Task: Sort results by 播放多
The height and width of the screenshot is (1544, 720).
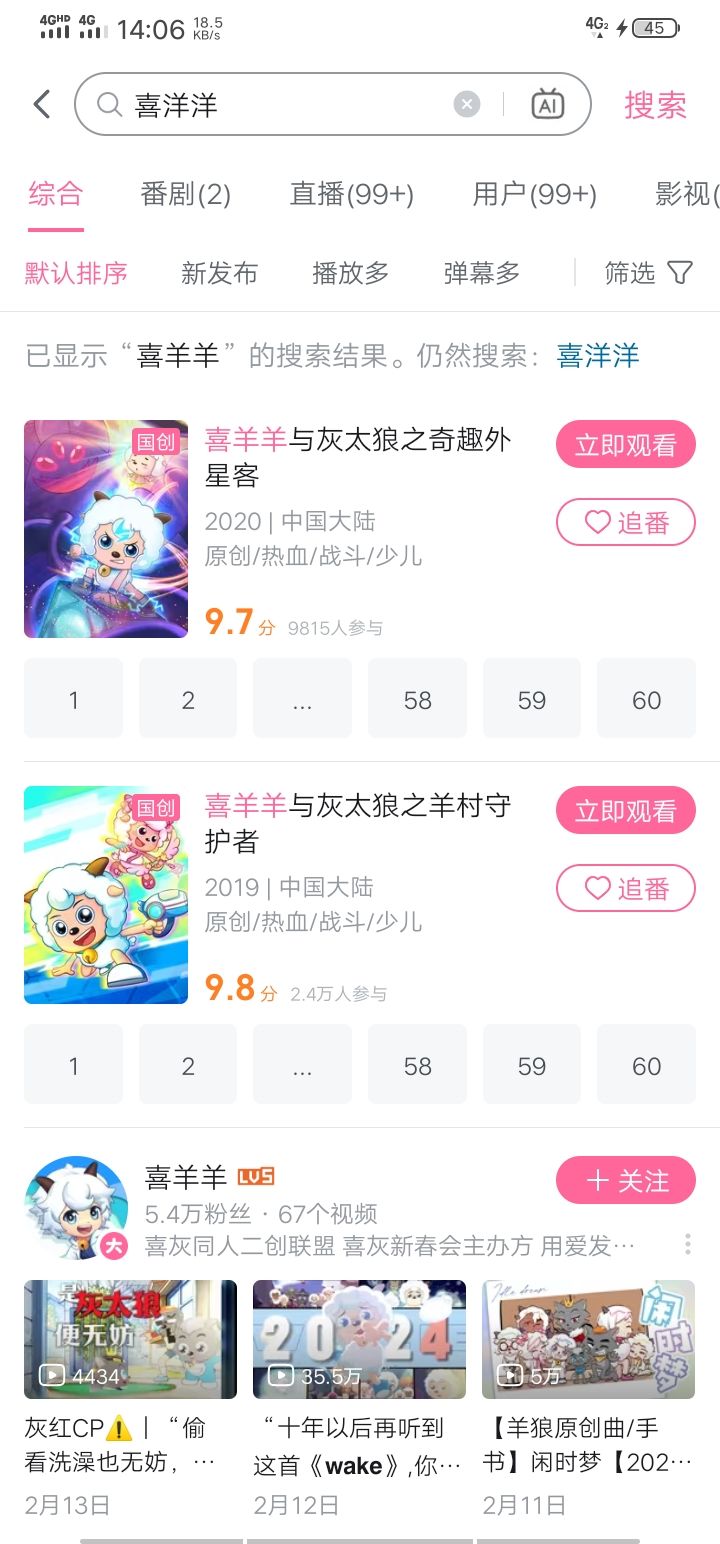Action: click(x=350, y=273)
